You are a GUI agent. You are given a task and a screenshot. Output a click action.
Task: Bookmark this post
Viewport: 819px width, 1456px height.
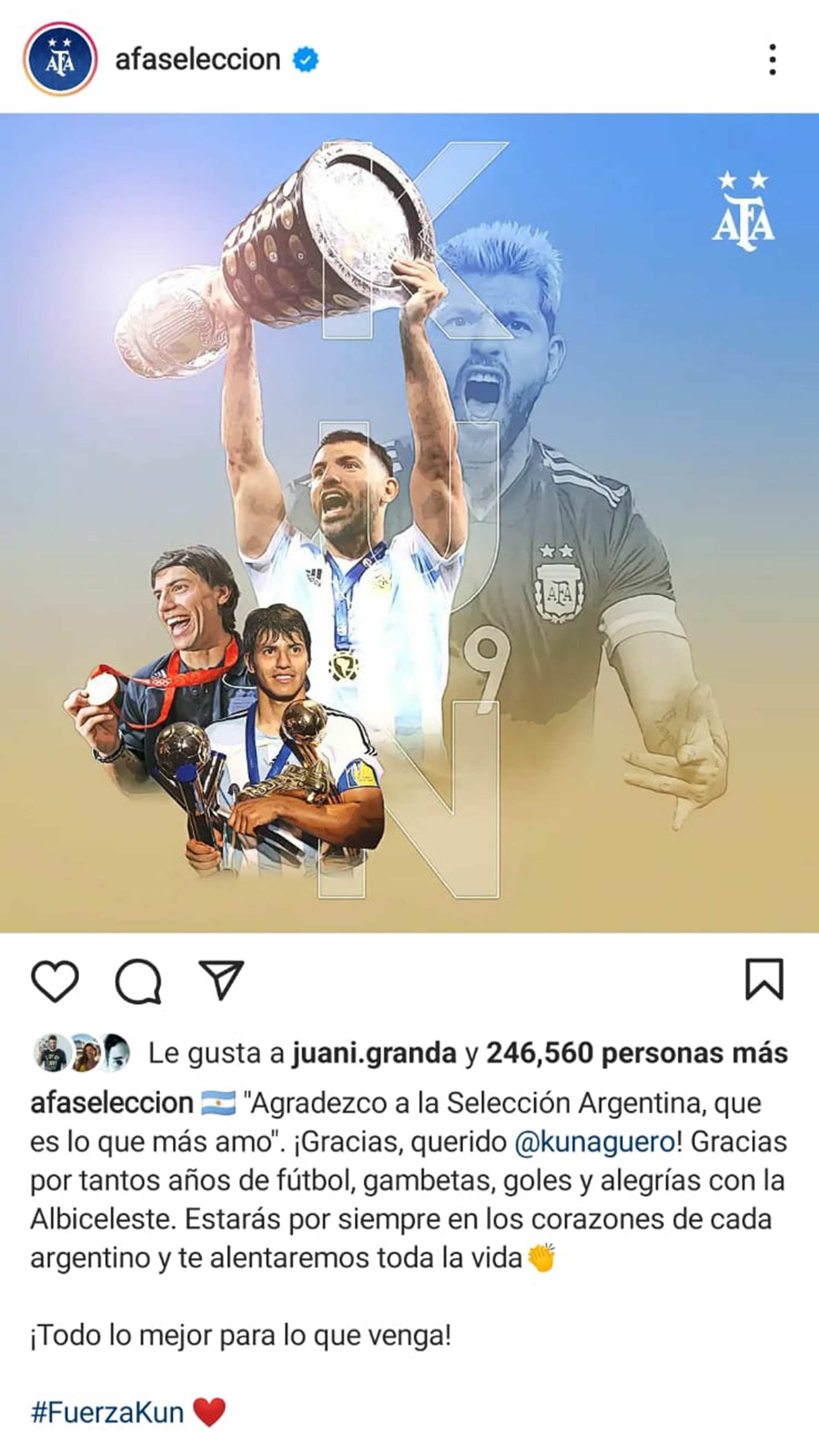coord(764,979)
